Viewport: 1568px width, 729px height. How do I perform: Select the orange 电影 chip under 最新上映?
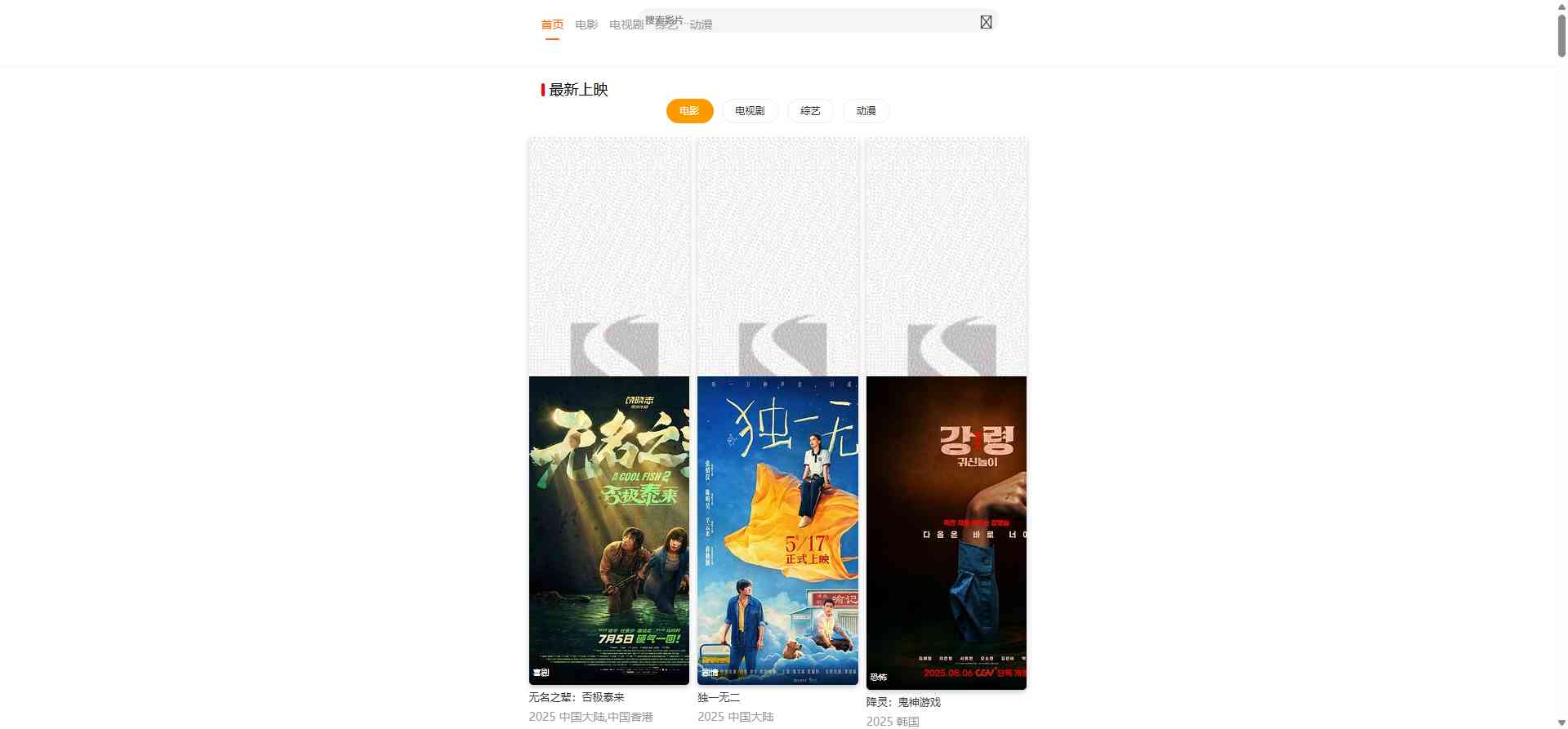tap(689, 111)
